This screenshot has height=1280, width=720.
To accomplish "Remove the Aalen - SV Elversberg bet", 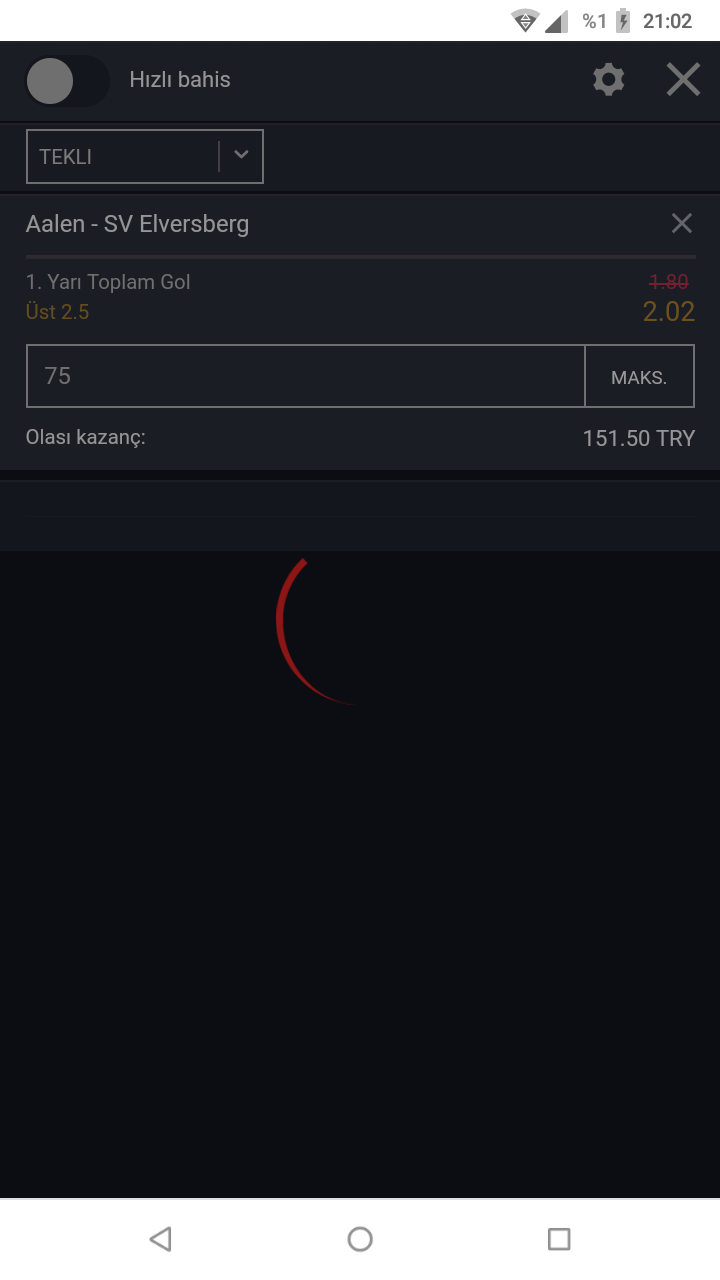I will (681, 224).
